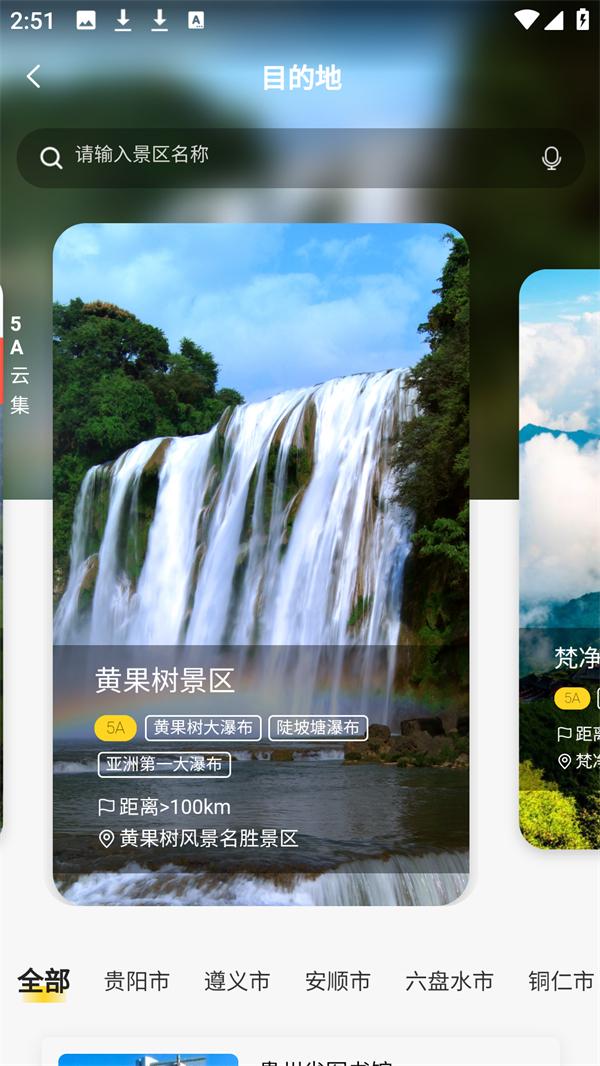Screen dimensions: 600x1066
Task: Tap the 请输入景区名称 search field
Action: (x=290, y=156)
